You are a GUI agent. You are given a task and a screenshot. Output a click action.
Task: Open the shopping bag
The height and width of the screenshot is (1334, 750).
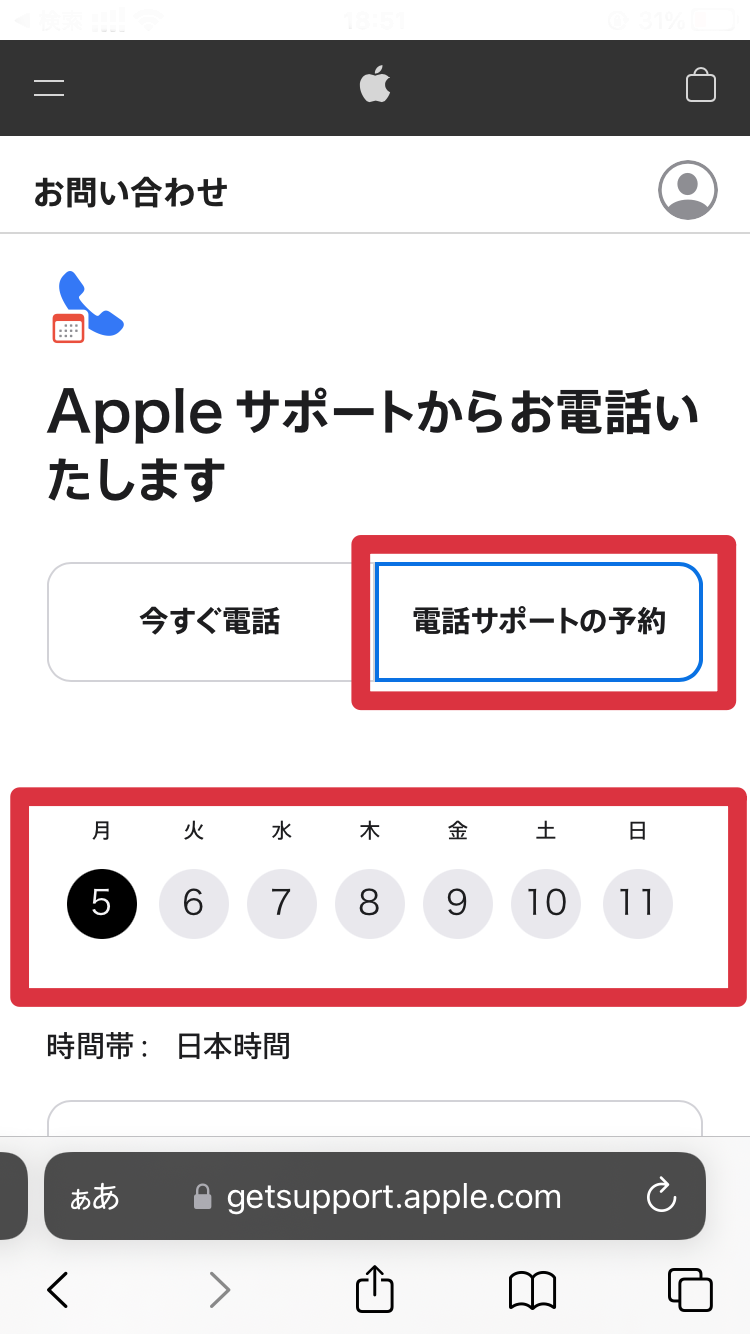[x=701, y=87]
